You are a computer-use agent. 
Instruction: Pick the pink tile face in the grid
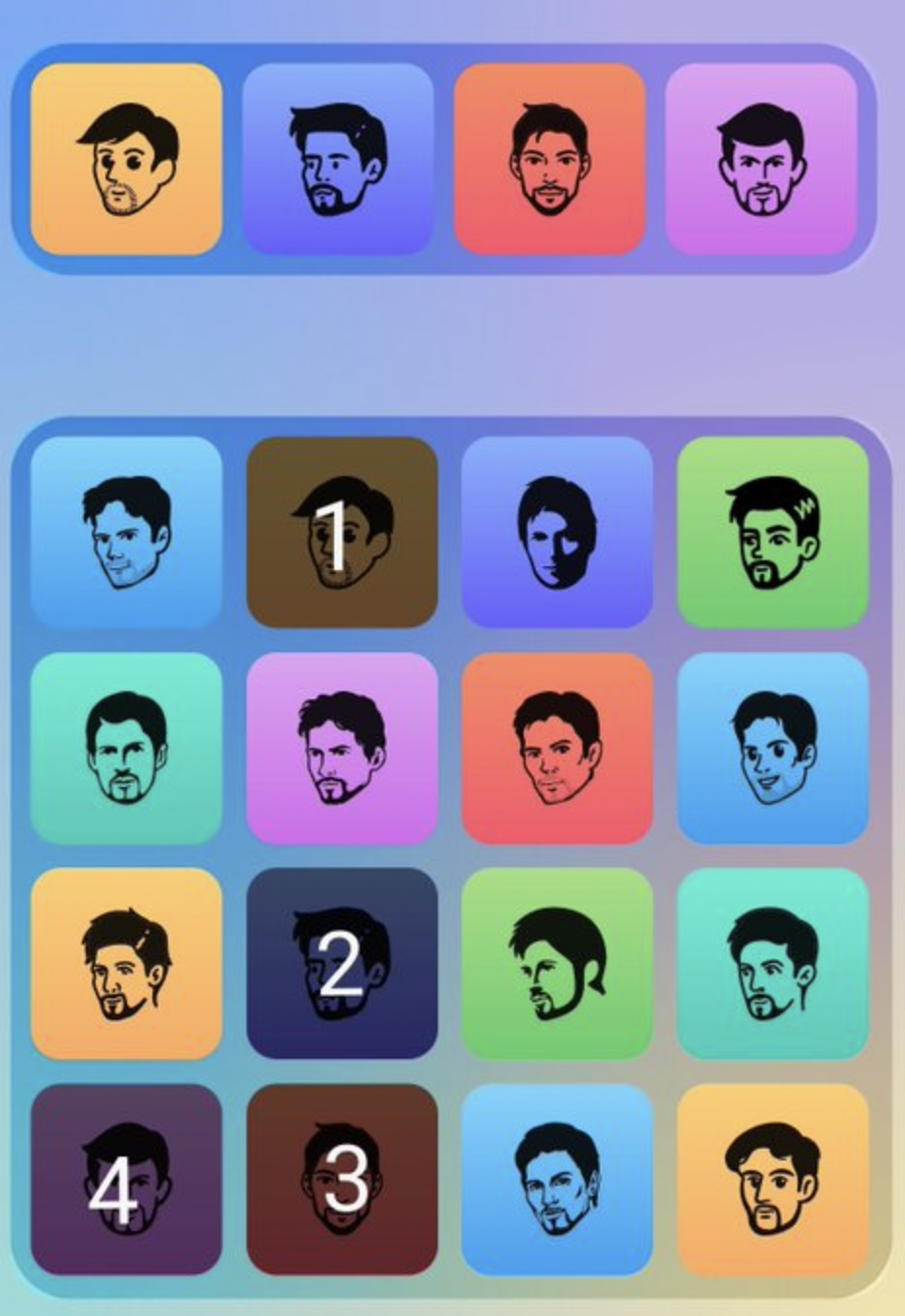[341, 748]
